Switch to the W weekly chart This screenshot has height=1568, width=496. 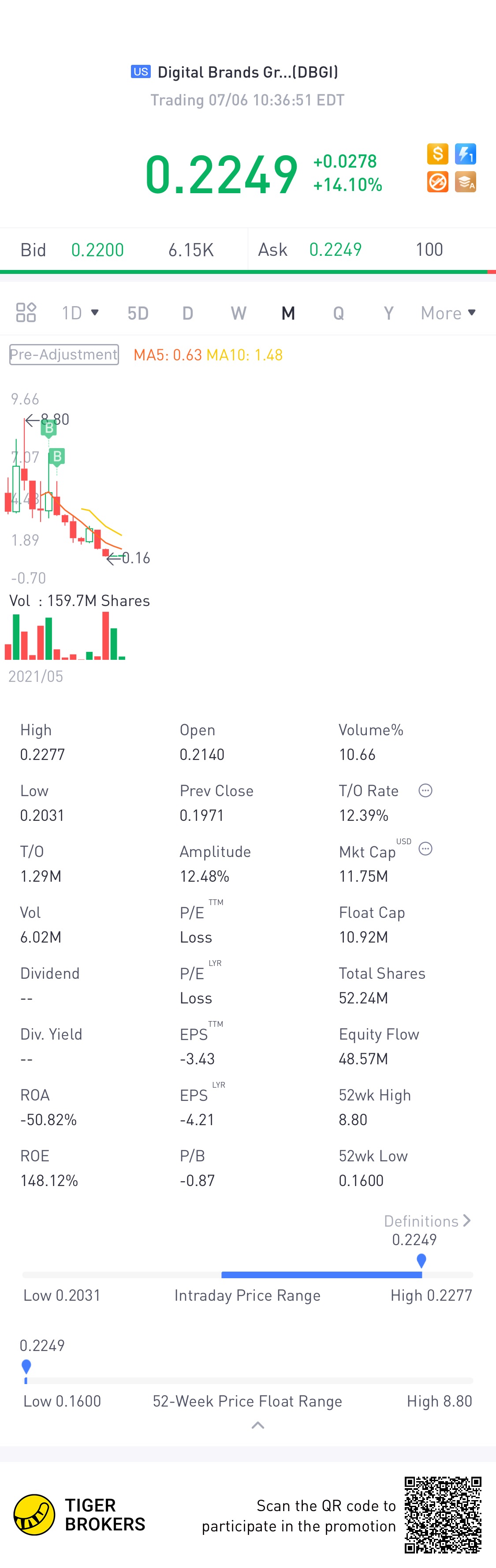(x=239, y=313)
